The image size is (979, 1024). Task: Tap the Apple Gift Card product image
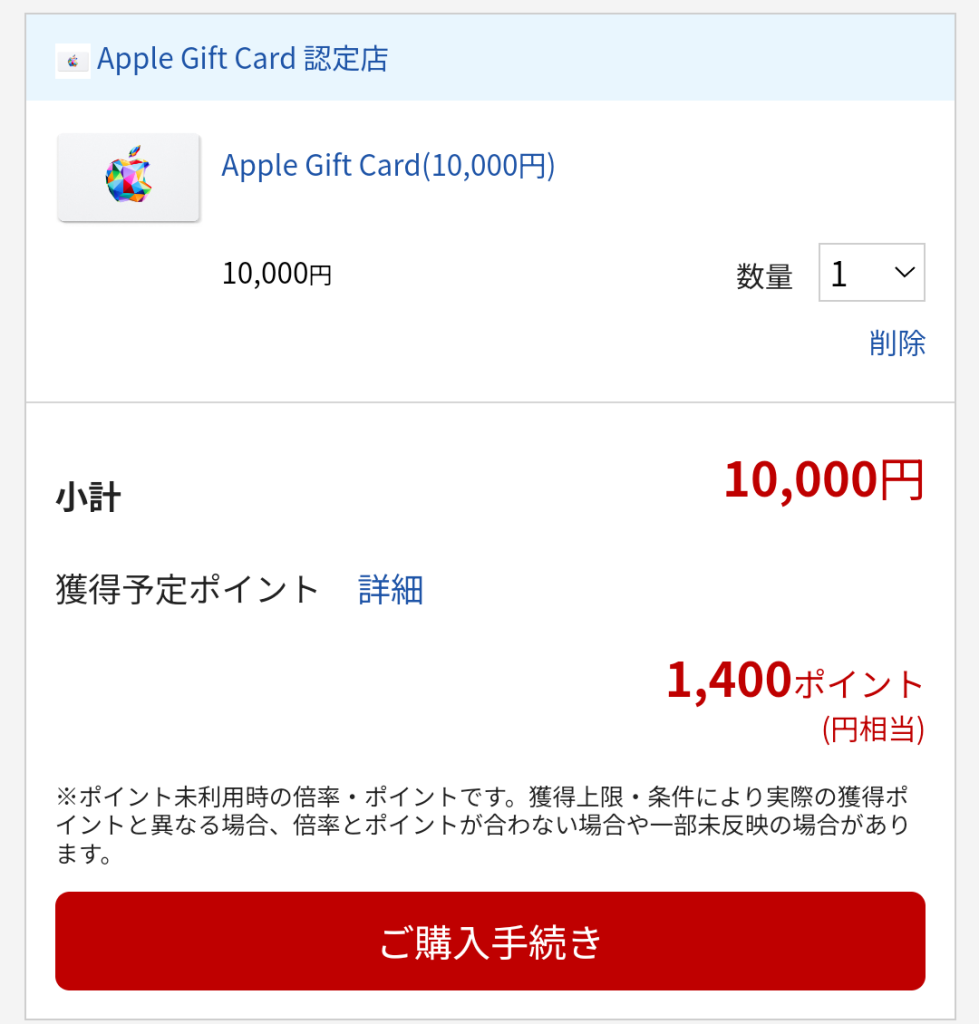(x=129, y=177)
